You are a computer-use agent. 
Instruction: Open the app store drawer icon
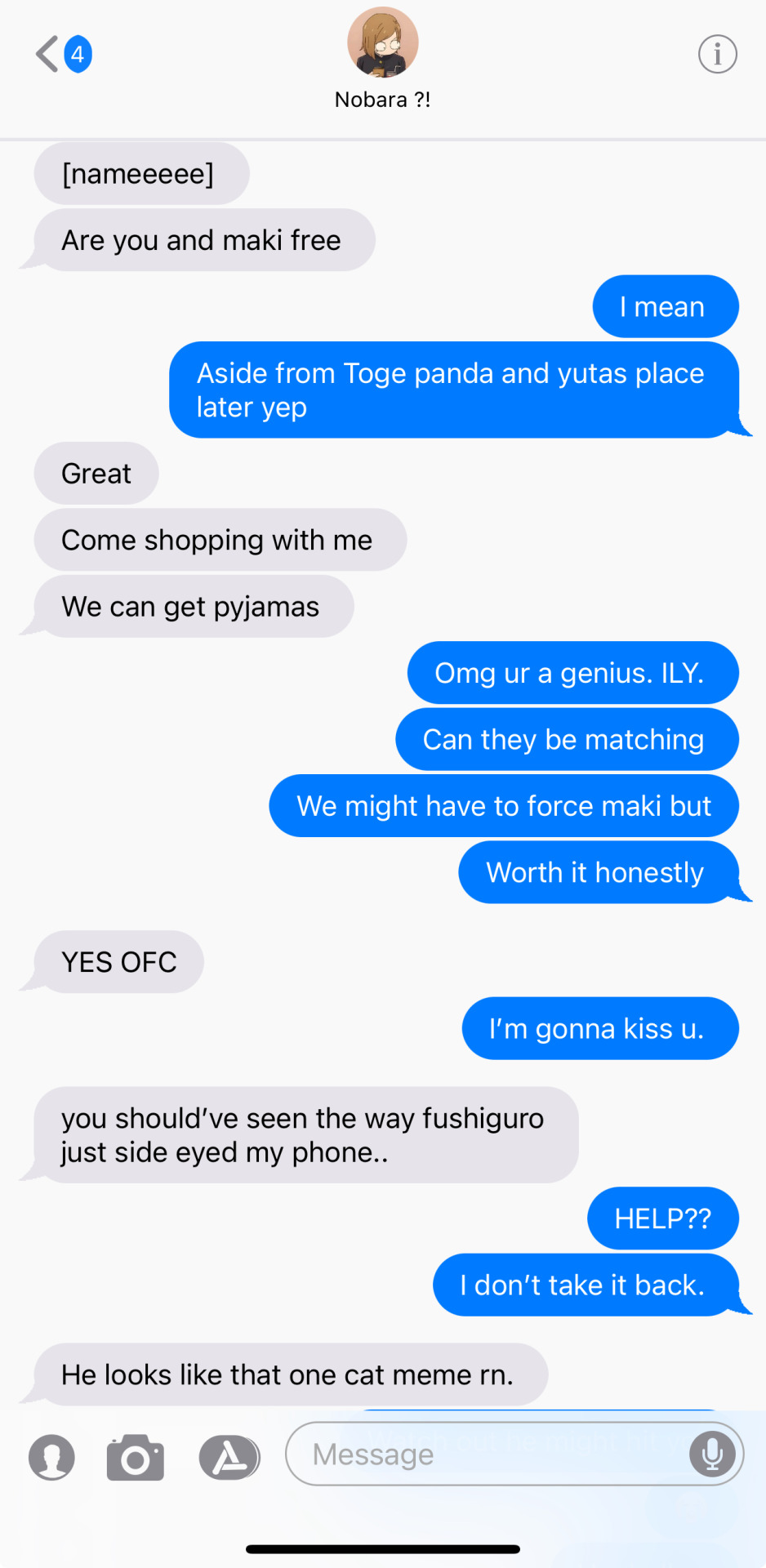[229, 1457]
